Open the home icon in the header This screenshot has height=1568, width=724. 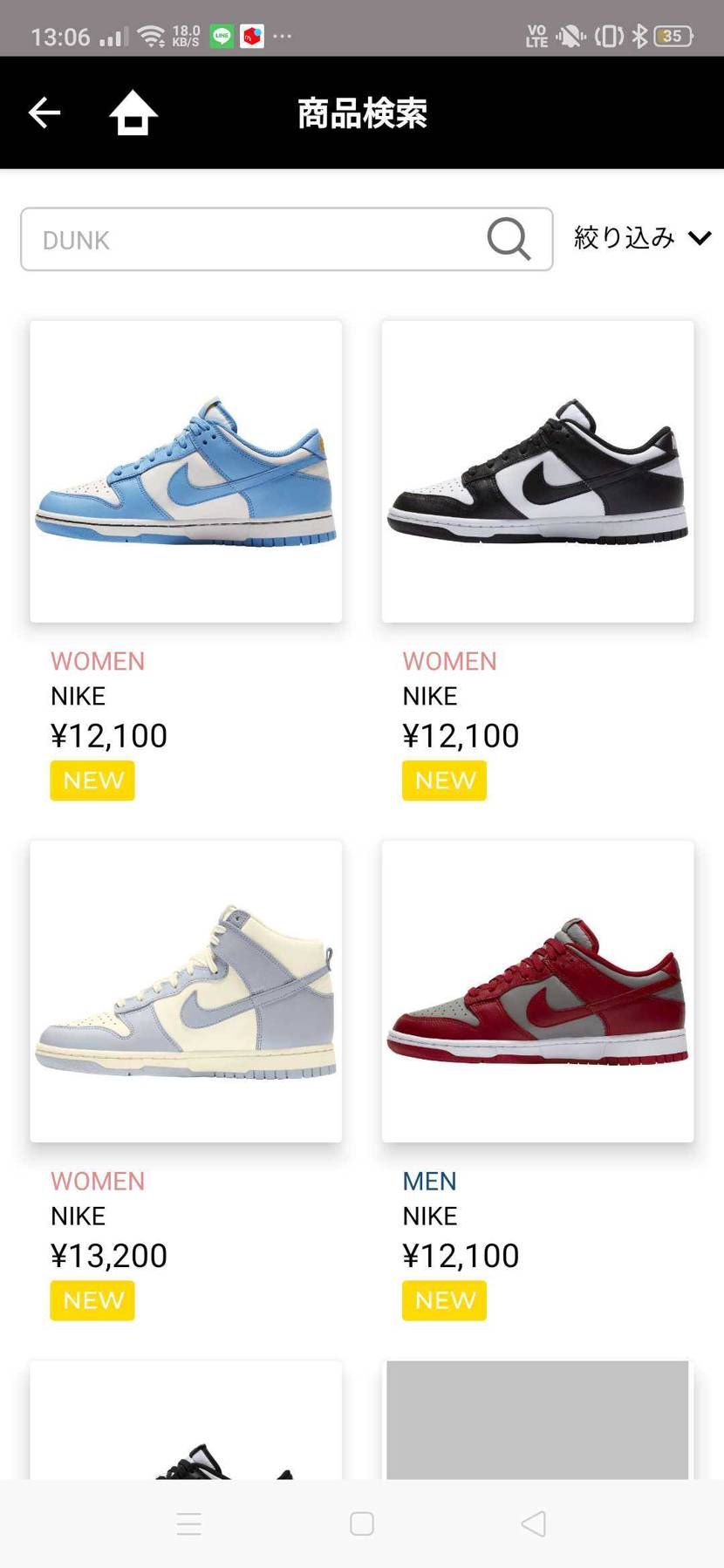pos(133,112)
